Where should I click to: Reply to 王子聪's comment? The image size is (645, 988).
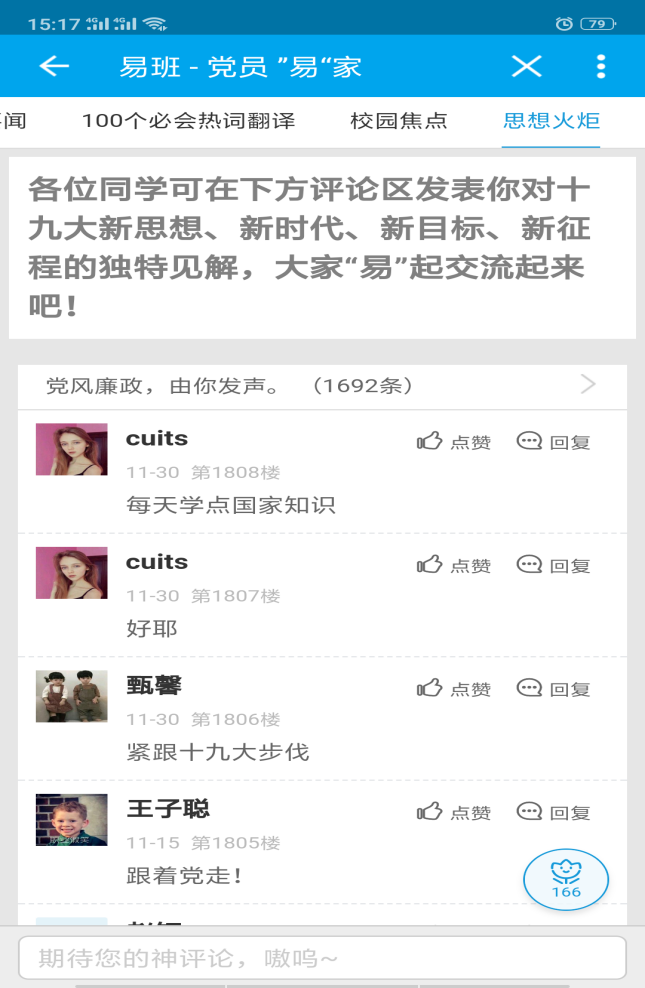[x=554, y=812]
